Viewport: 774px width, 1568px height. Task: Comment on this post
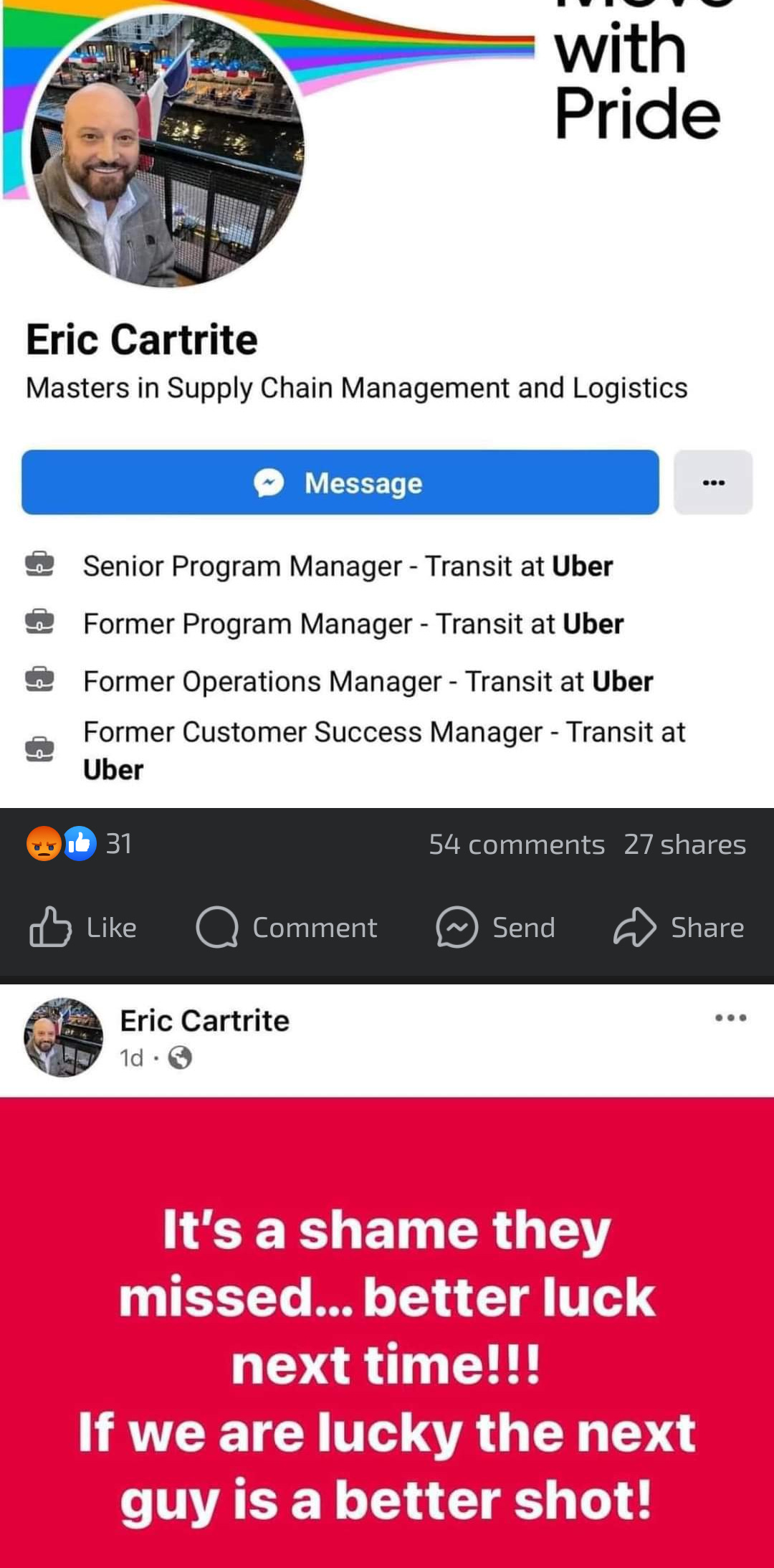[287, 927]
